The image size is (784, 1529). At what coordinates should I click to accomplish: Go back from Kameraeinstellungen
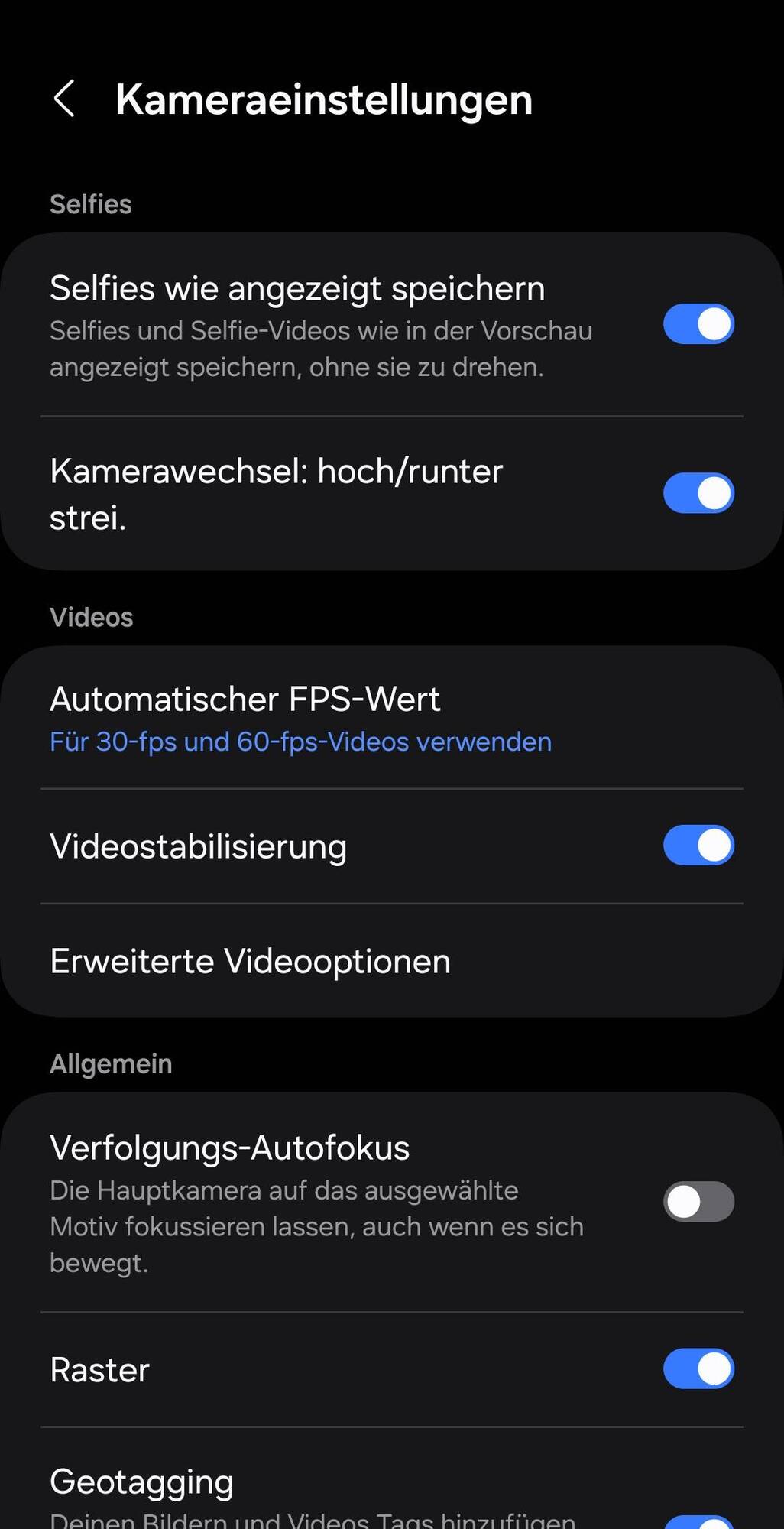(x=65, y=99)
